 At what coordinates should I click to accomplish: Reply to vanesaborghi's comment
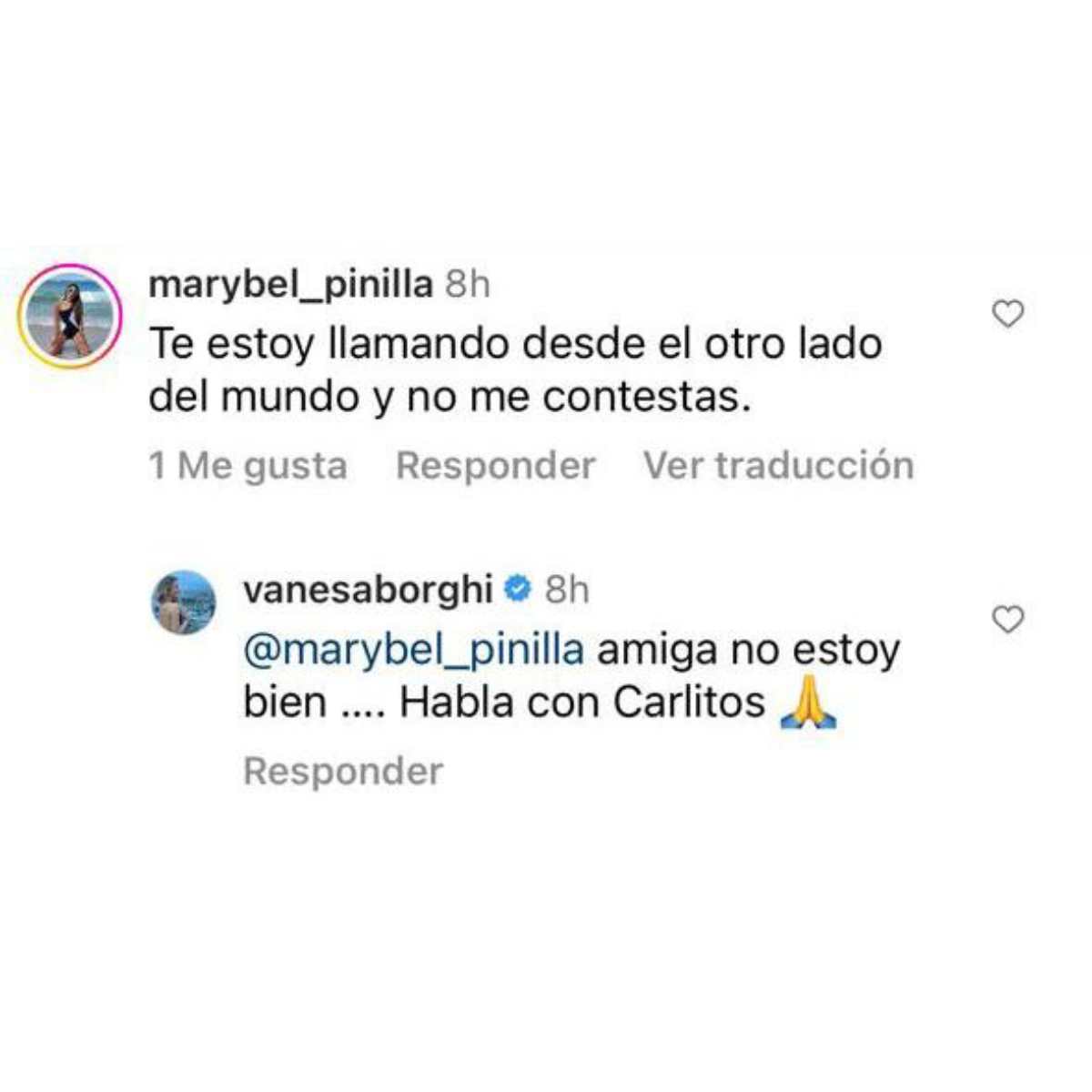pos(343,772)
